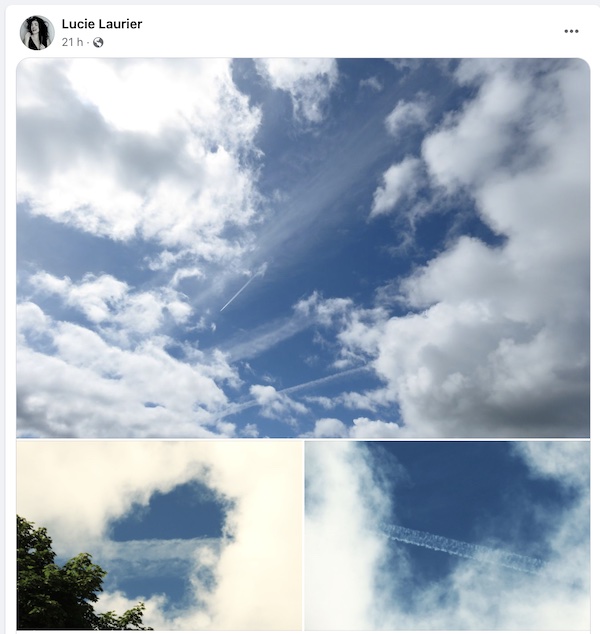The image size is (600, 634).
Task: Open the Lucie Laurier profile name link
Action: point(102,23)
